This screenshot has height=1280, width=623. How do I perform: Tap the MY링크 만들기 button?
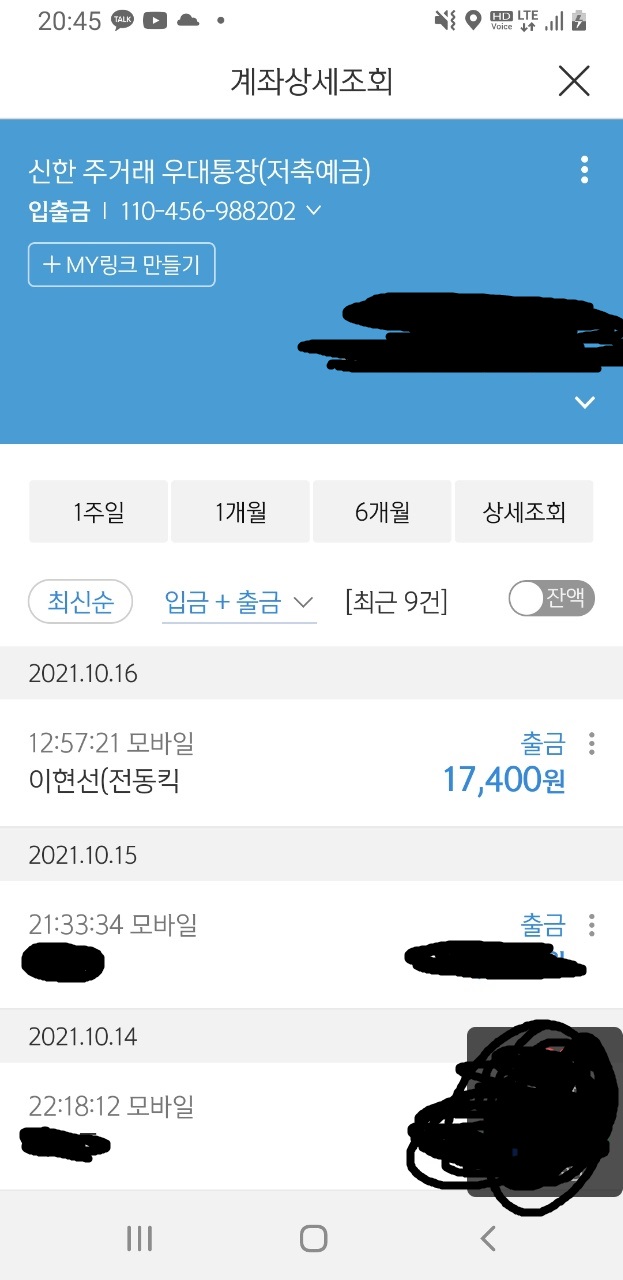pyautogui.click(x=121, y=265)
